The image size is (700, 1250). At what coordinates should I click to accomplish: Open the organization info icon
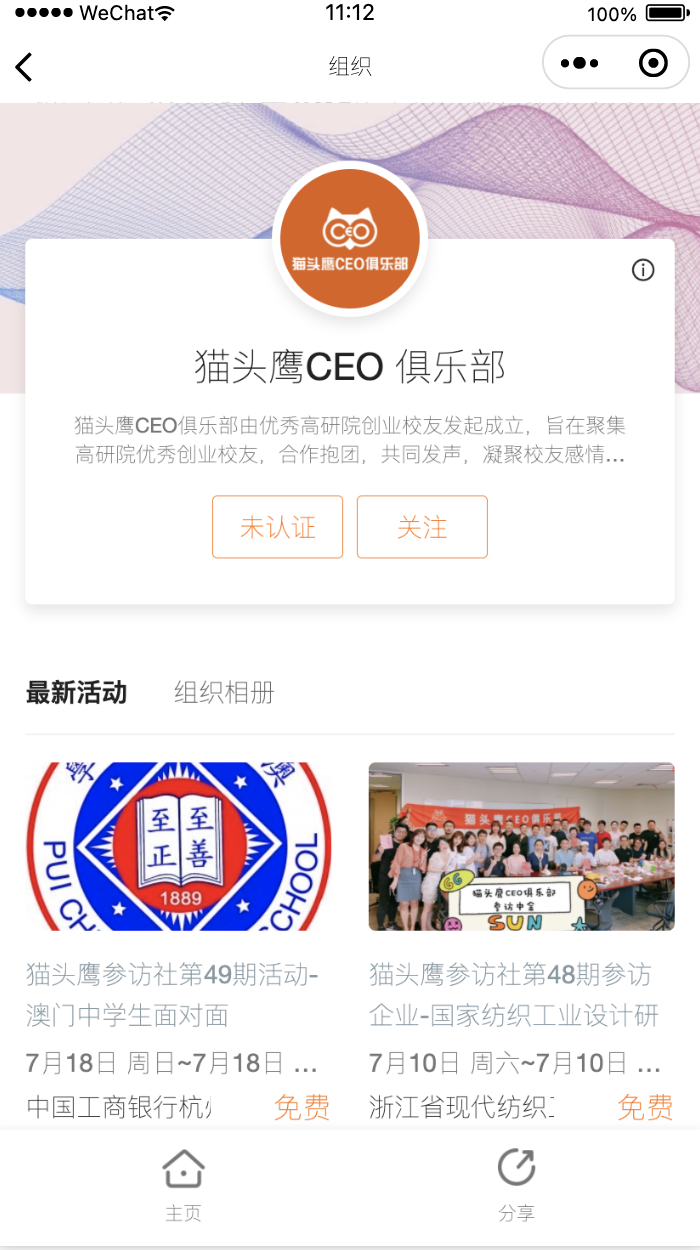(x=643, y=270)
